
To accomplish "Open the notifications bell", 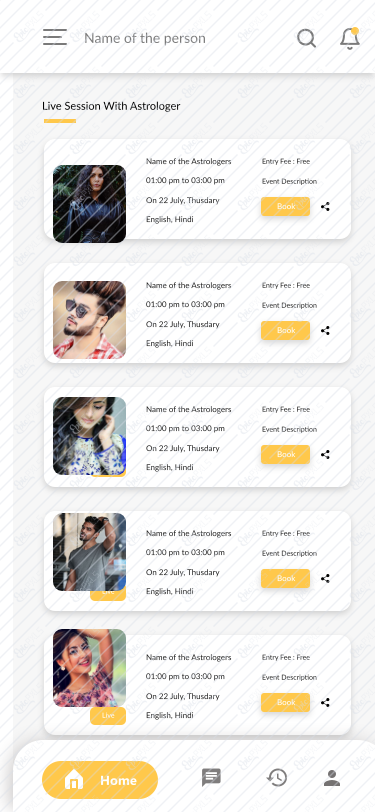I will click(350, 38).
